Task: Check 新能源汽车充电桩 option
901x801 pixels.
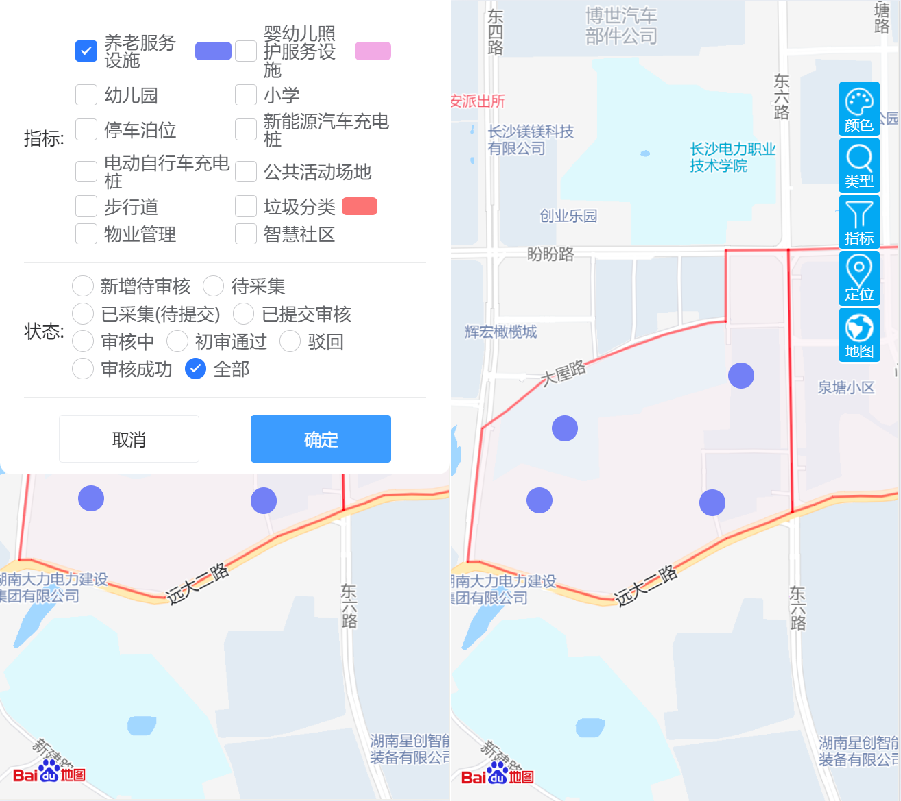Action: 246,130
